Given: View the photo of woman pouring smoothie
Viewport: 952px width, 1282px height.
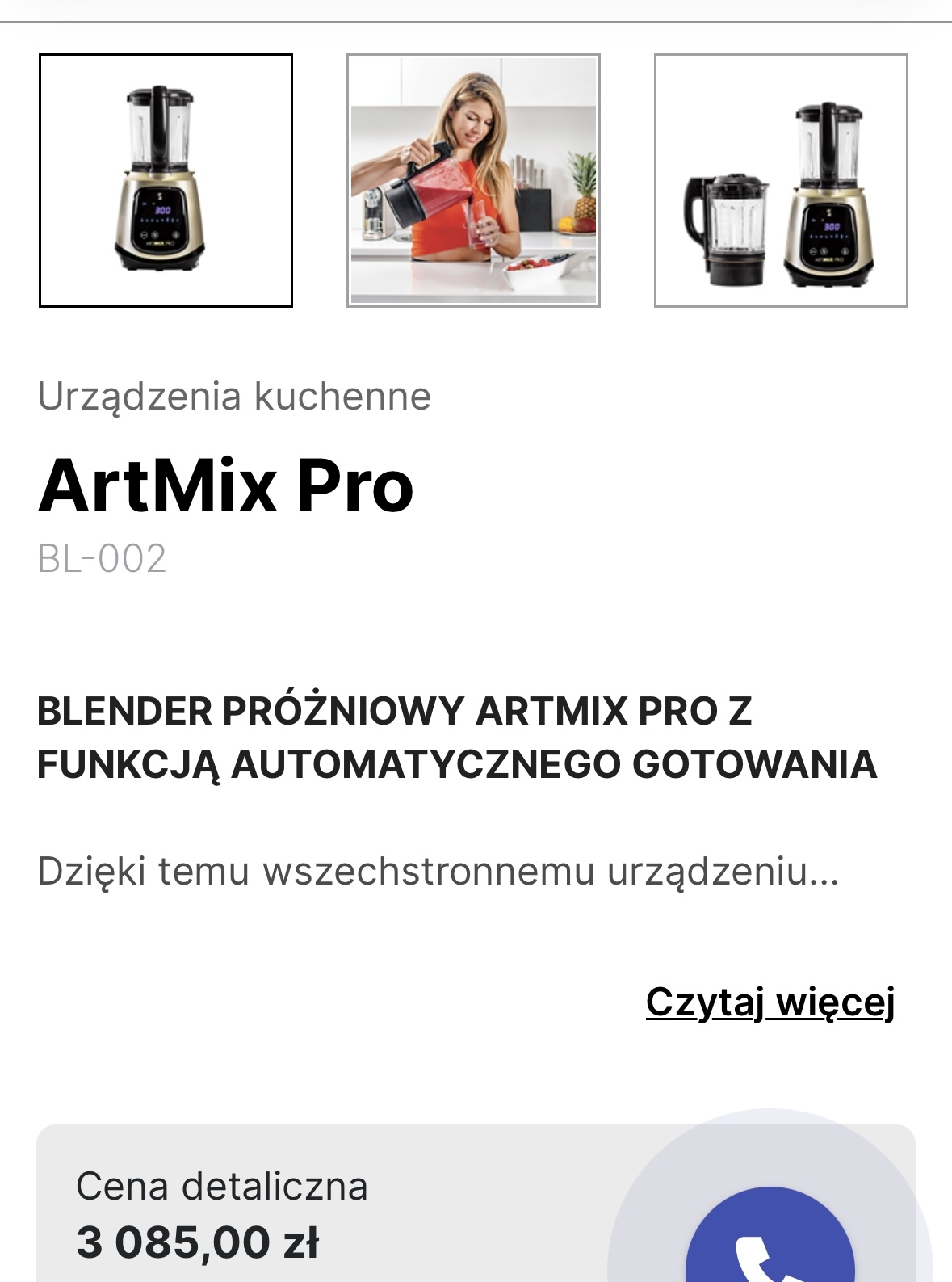Looking at the screenshot, I should click(473, 180).
